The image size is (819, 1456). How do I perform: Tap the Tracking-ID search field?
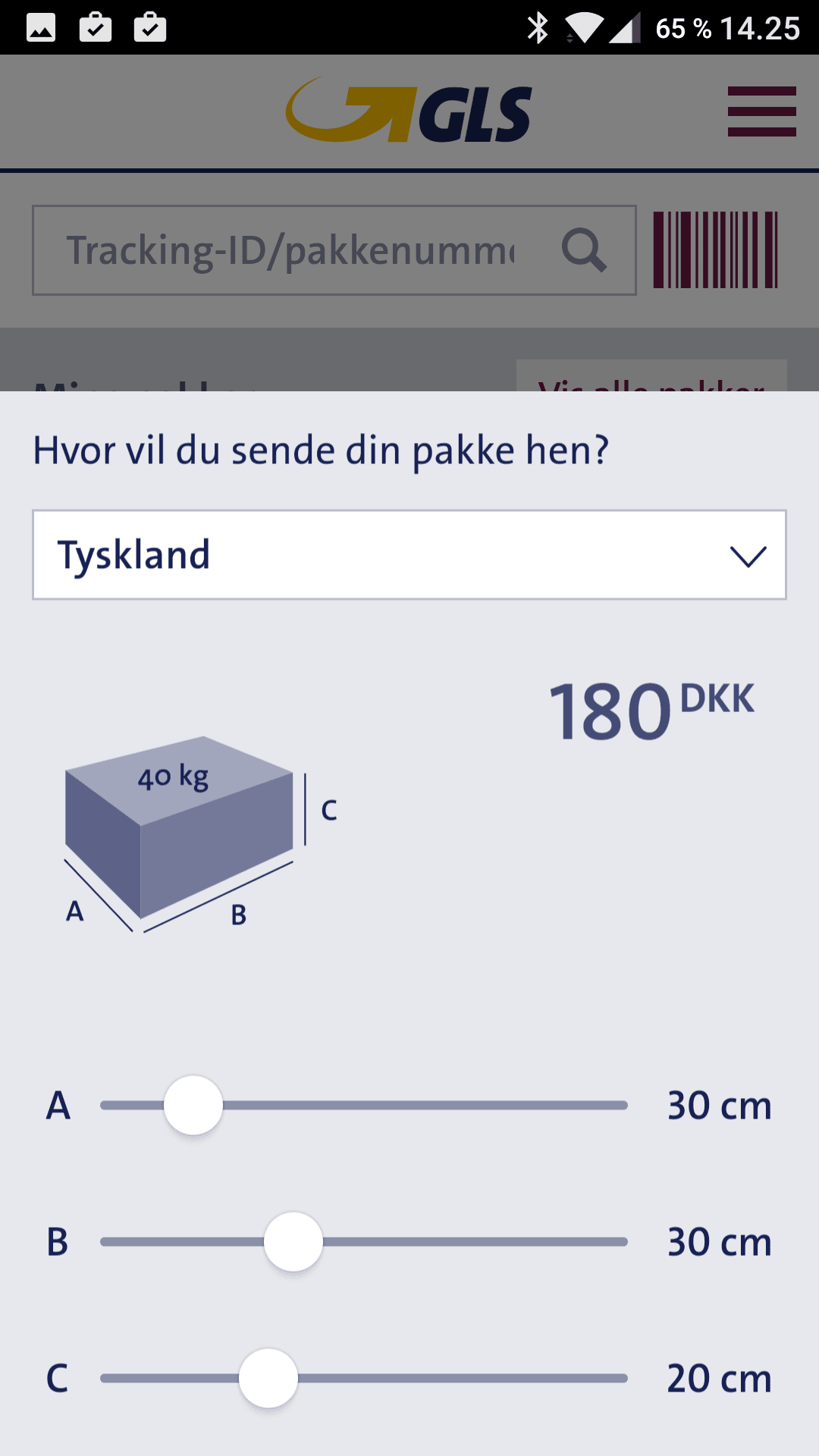click(292, 250)
